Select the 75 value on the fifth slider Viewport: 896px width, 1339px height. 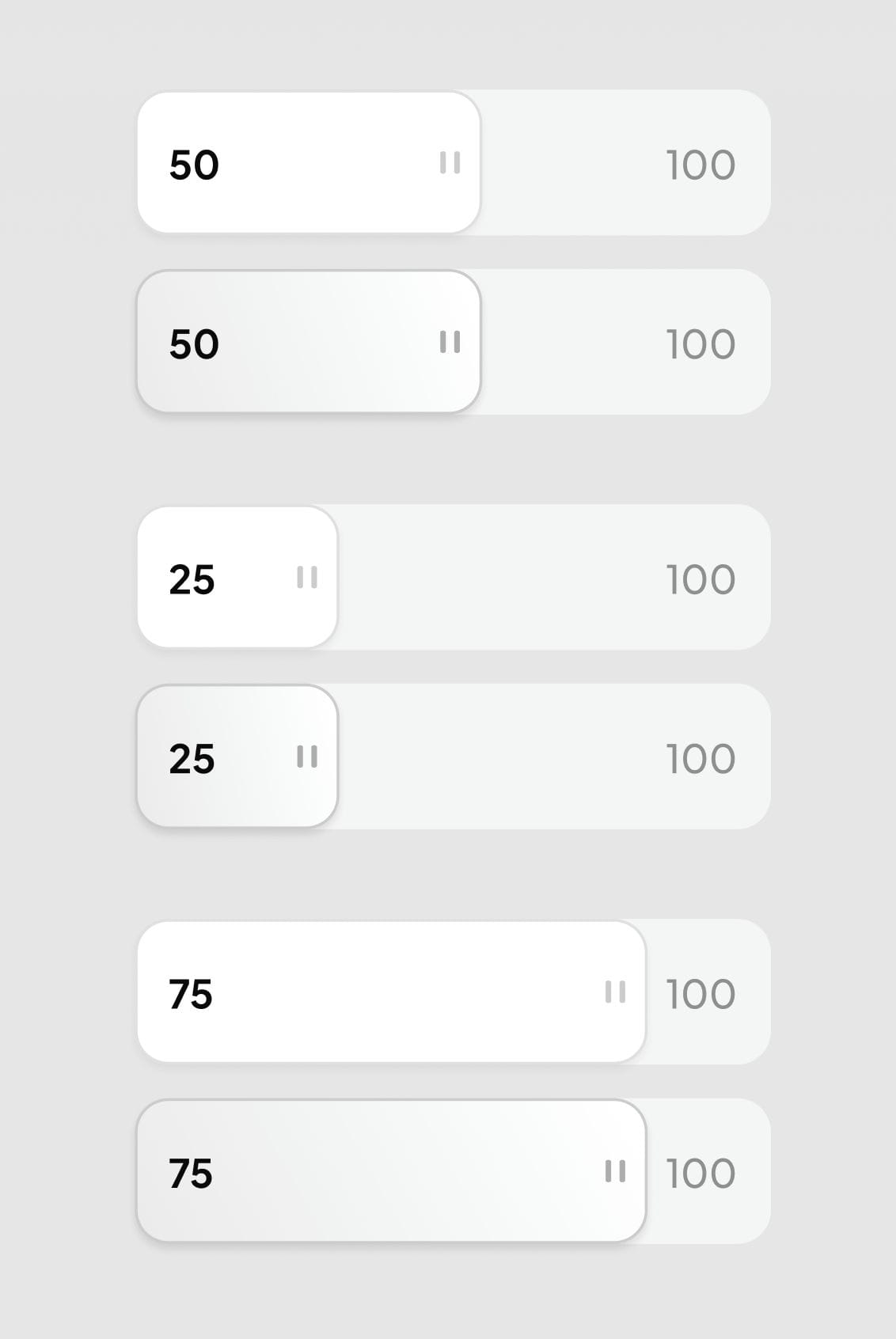[x=190, y=993]
